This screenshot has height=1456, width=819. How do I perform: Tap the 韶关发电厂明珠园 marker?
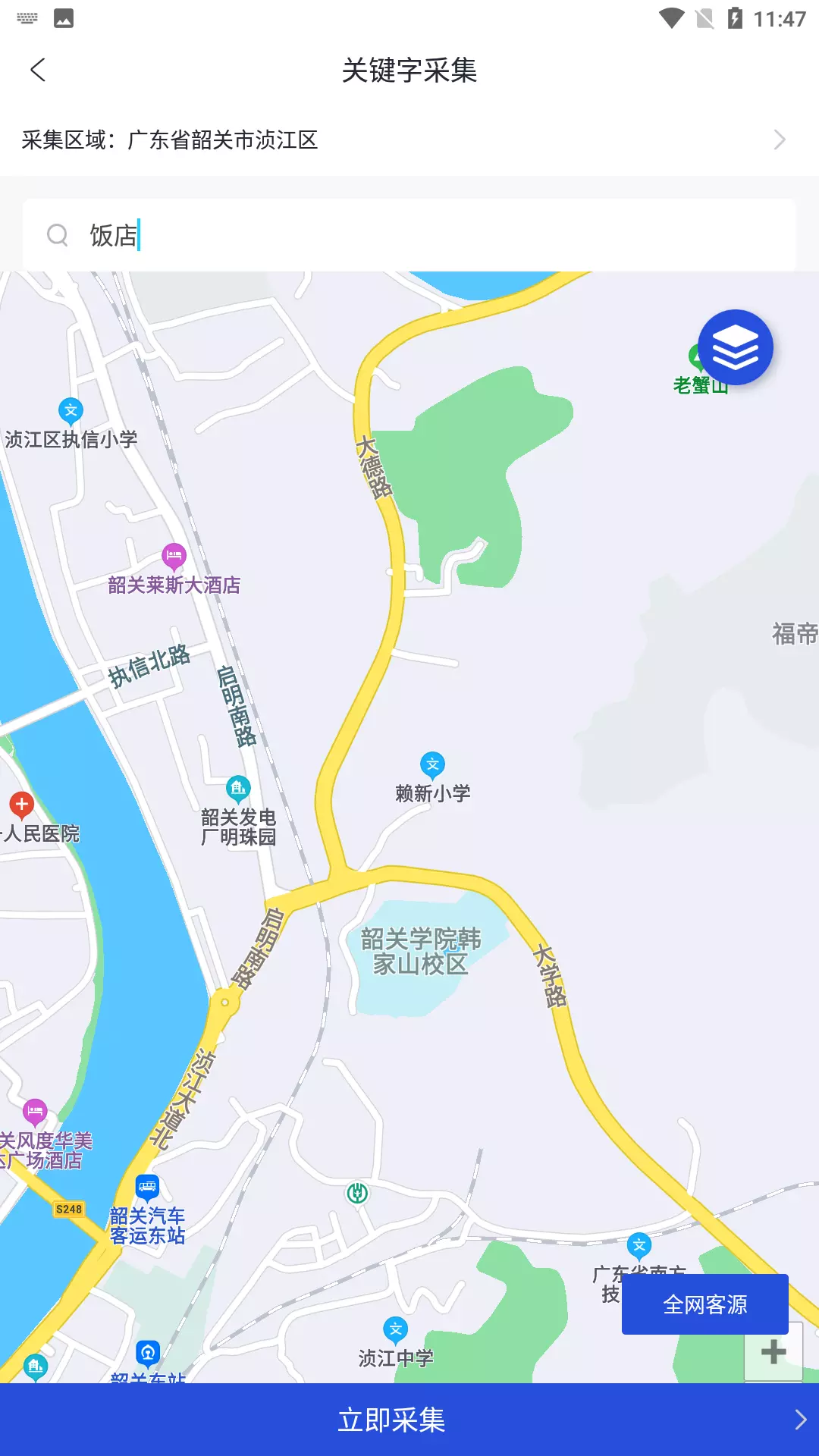click(x=238, y=789)
